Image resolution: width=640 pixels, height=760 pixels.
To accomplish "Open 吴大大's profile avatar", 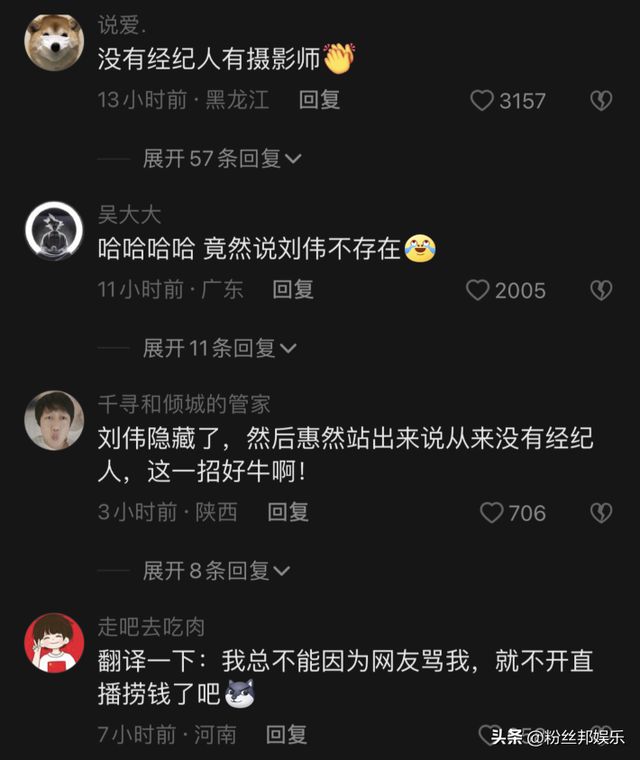I will tap(53, 231).
